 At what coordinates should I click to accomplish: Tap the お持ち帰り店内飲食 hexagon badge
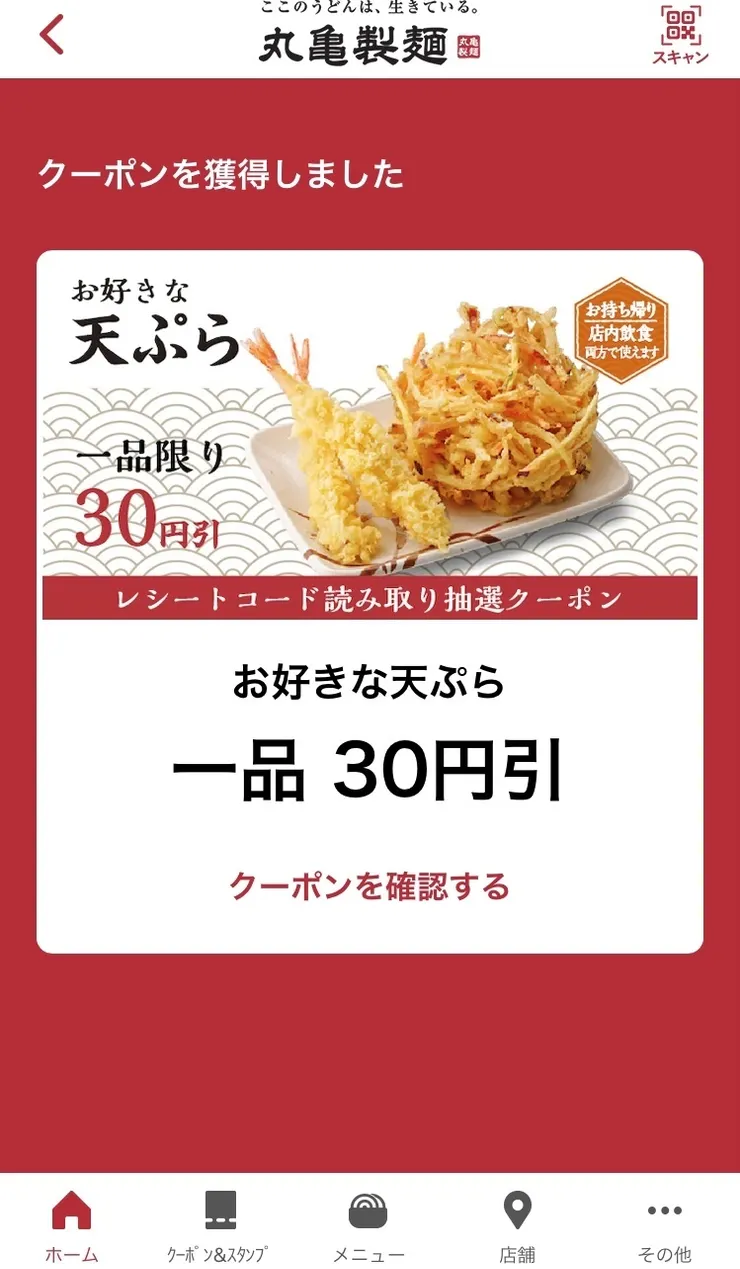coord(623,330)
